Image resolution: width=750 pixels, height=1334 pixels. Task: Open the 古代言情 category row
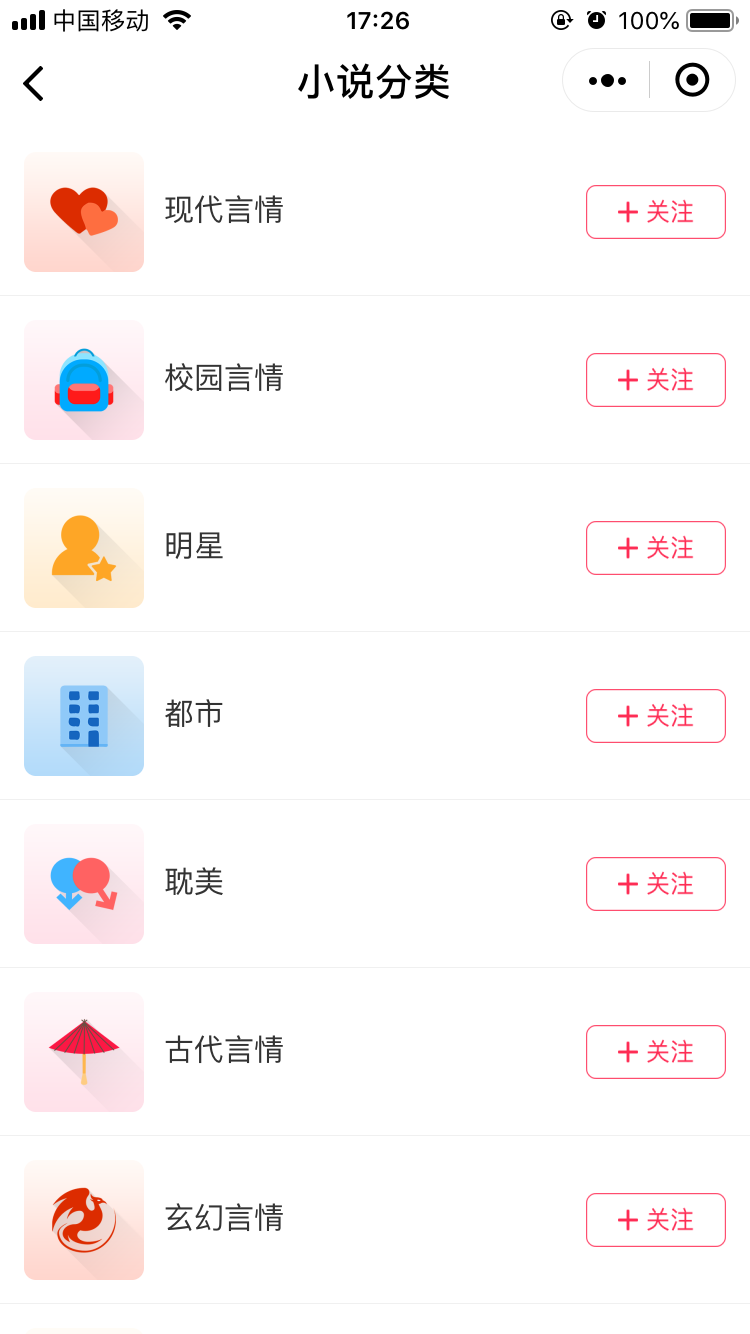pyautogui.click(x=375, y=1052)
